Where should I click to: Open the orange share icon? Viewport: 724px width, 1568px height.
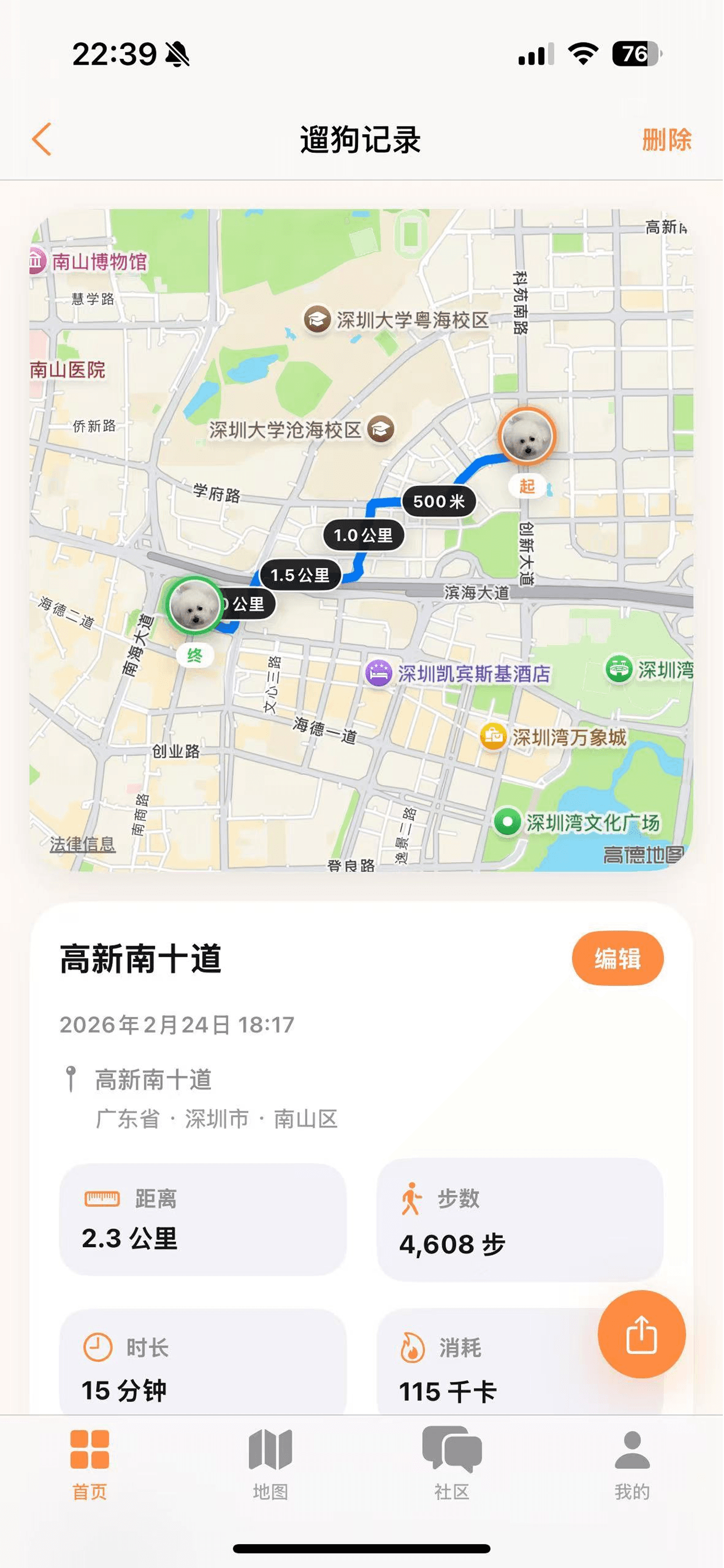(642, 1334)
